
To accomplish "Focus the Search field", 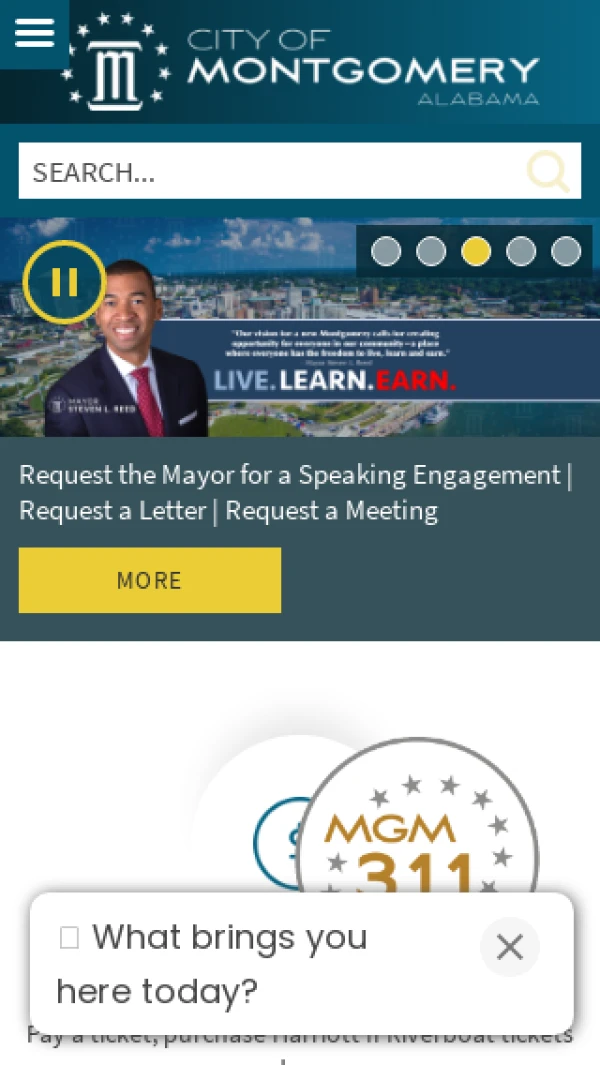I will pos(270,172).
